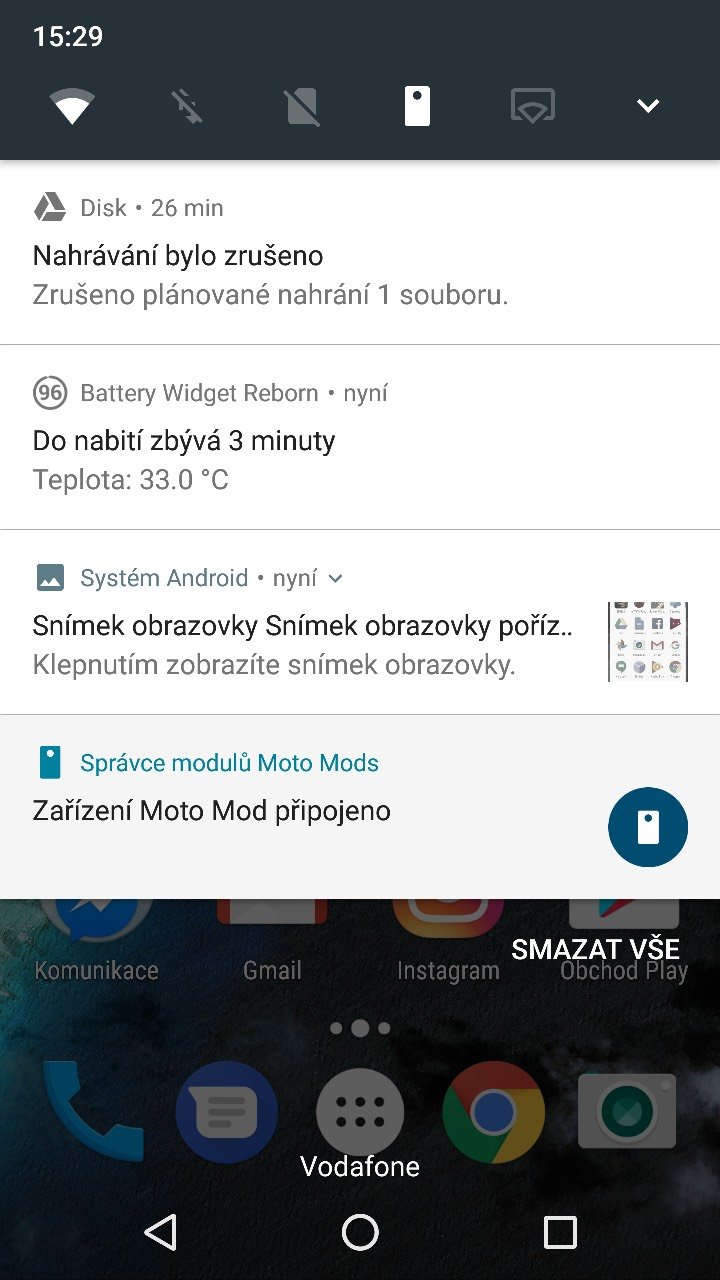This screenshot has height=1280, width=720.
Task: Go to the home screen
Action: (360, 1232)
